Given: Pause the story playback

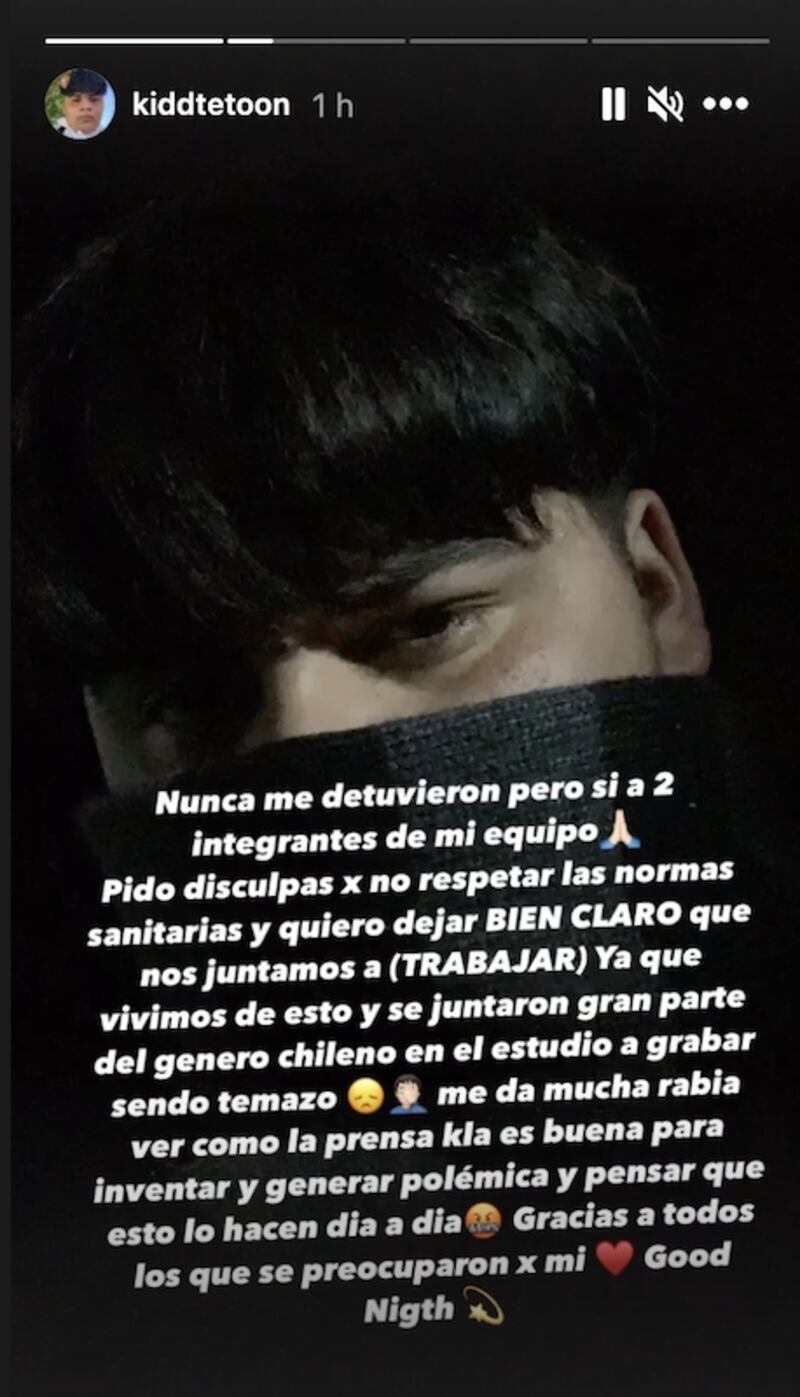Looking at the screenshot, I should coord(613,104).
